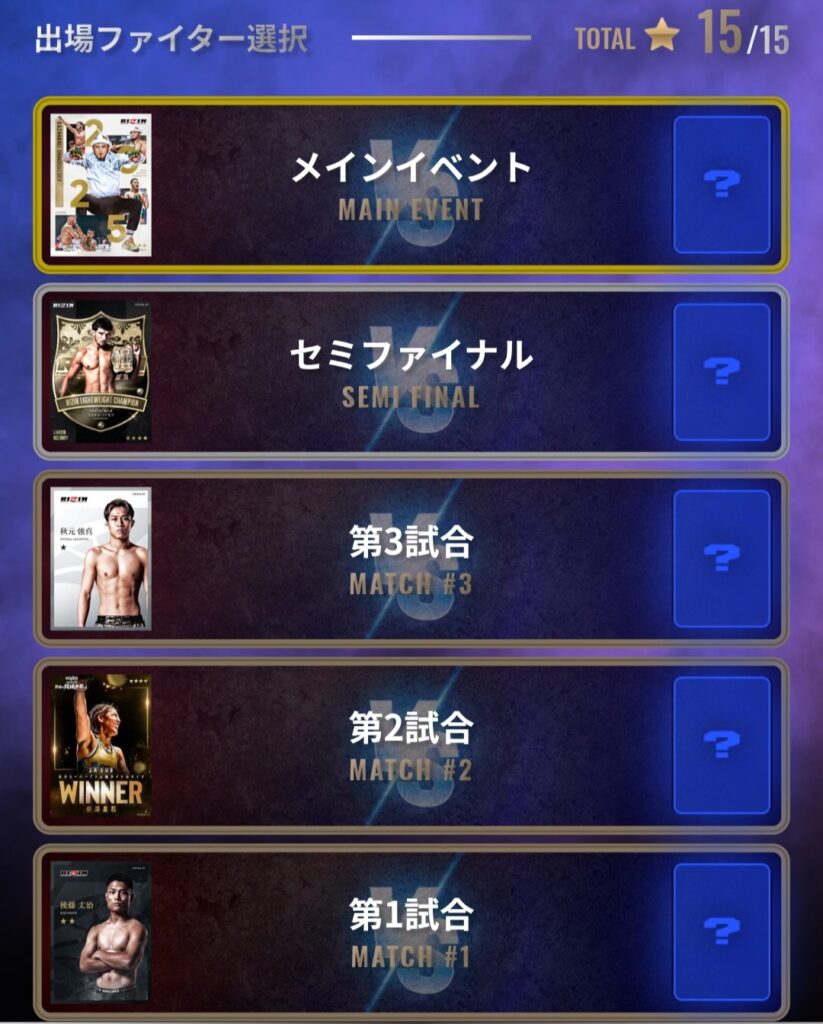This screenshot has width=823, height=1024.
Task: Check the hidden opponent in Match #1
Action: click(721, 932)
